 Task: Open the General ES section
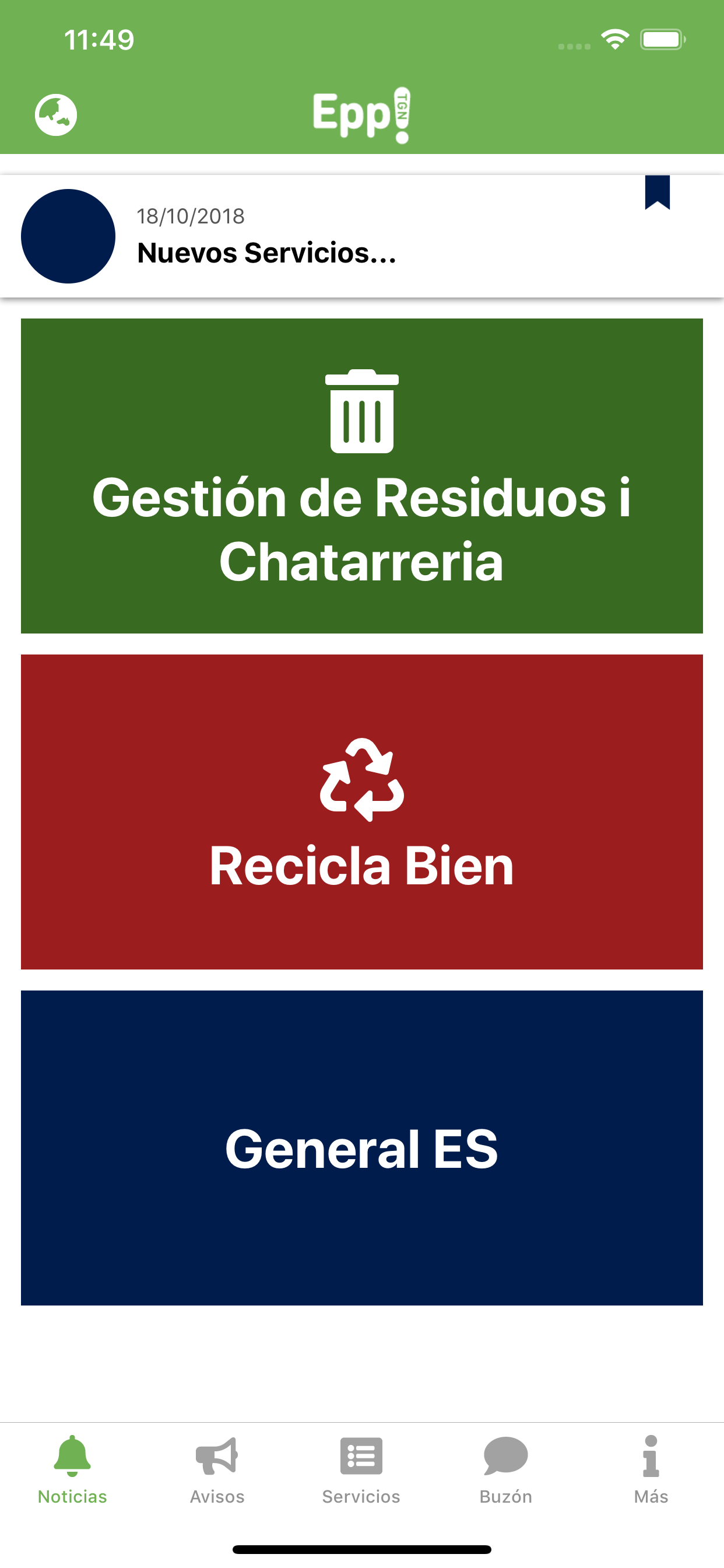(x=361, y=1147)
